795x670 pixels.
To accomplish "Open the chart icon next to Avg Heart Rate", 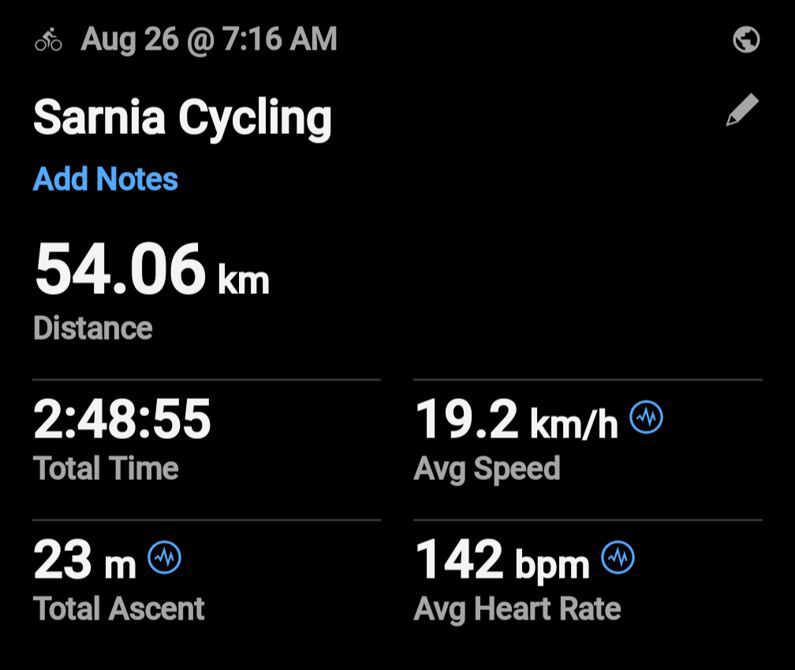I will tap(618, 557).
